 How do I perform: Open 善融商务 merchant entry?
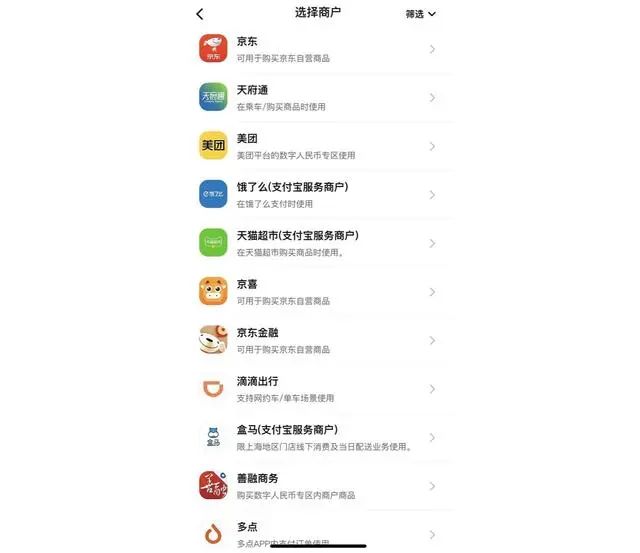318,486
